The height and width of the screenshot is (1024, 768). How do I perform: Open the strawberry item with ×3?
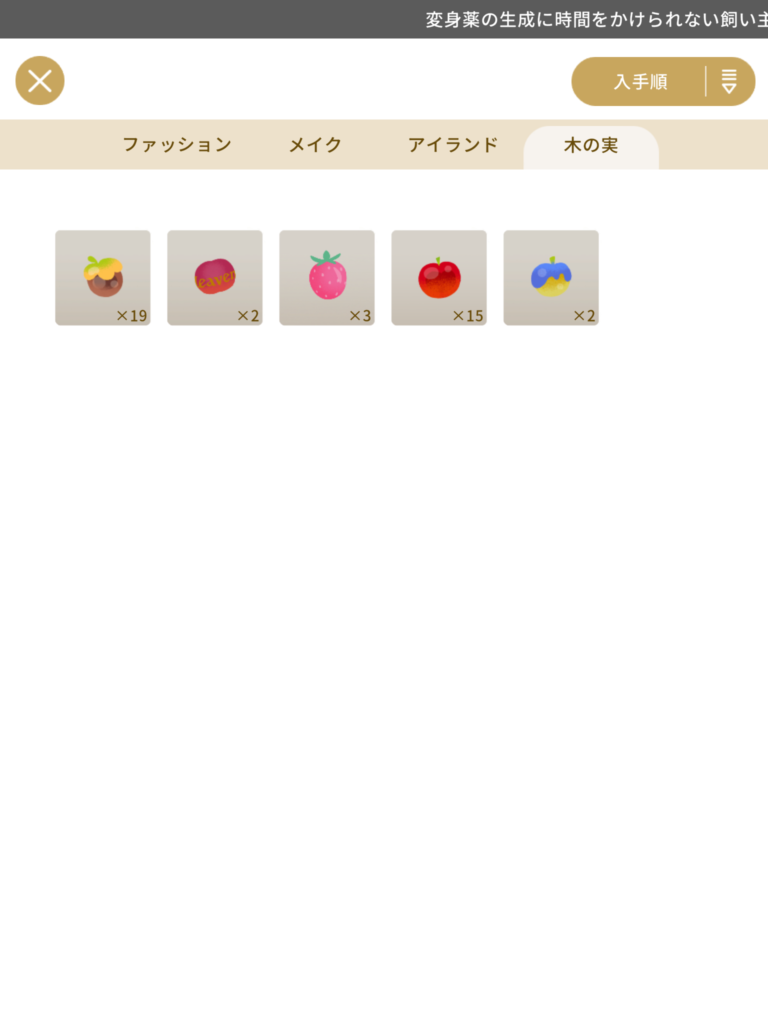[x=327, y=278]
